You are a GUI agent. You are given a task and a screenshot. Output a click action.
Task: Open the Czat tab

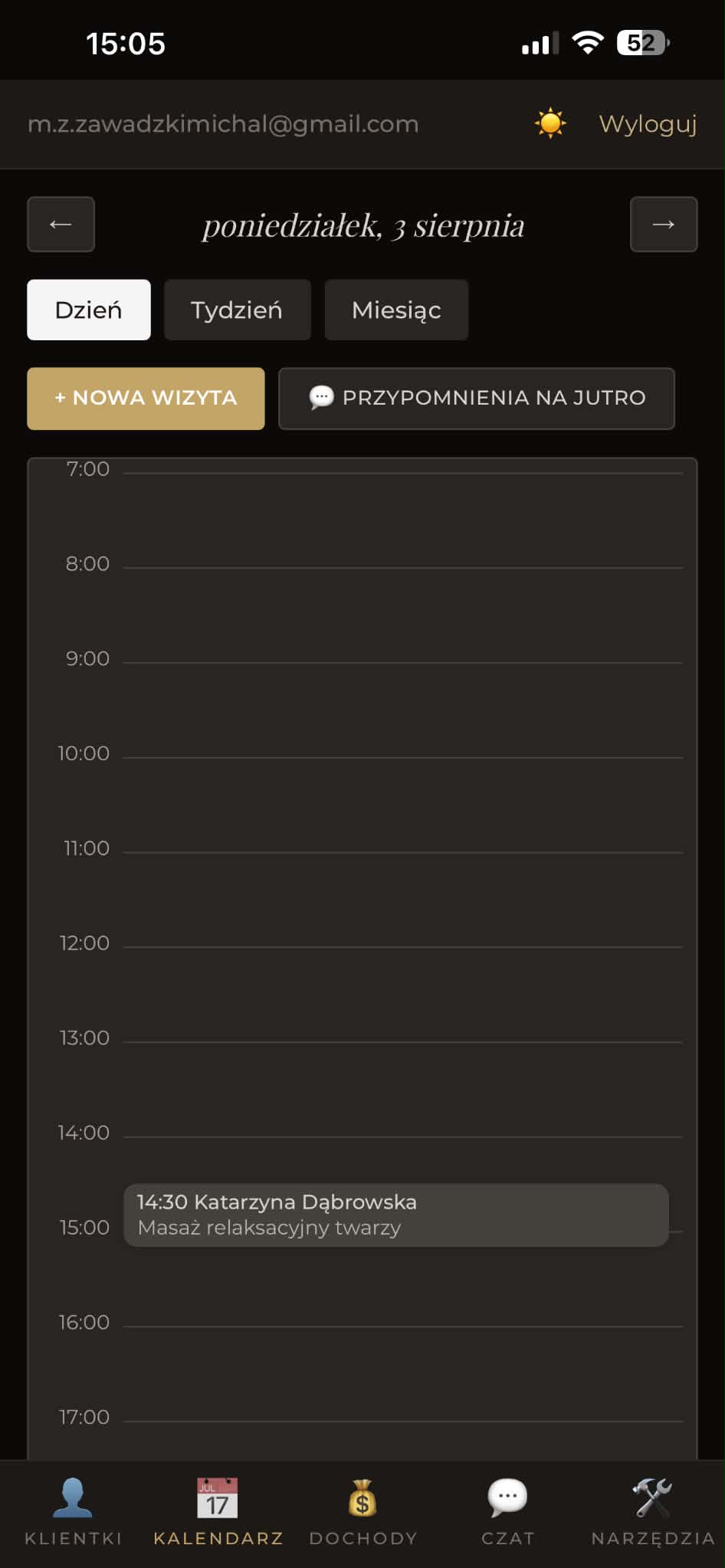(507, 1512)
